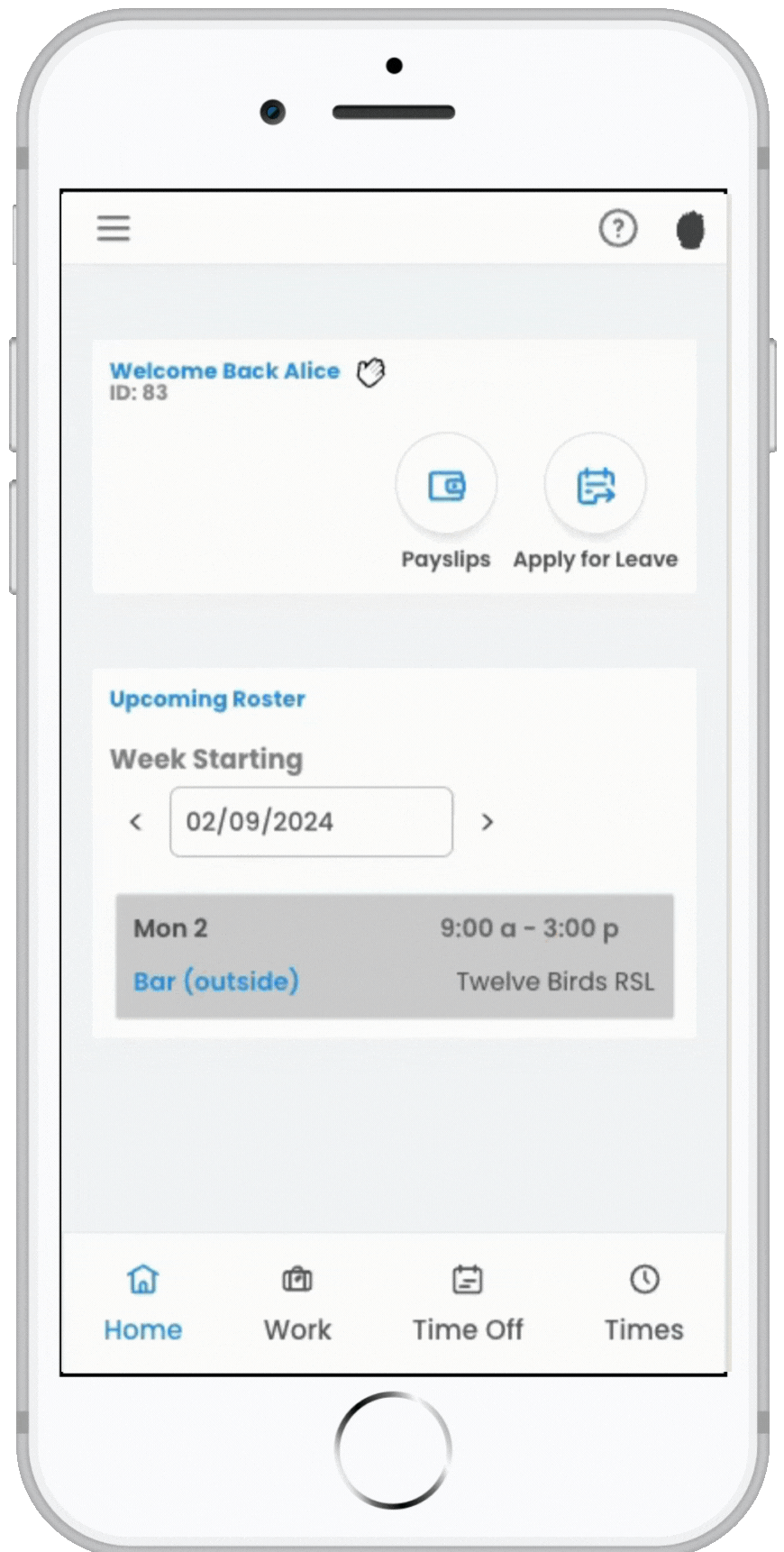784x1552 pixels.
Task: Open the profile avatar
Action: pyautogui.click(x=690, y=230)
